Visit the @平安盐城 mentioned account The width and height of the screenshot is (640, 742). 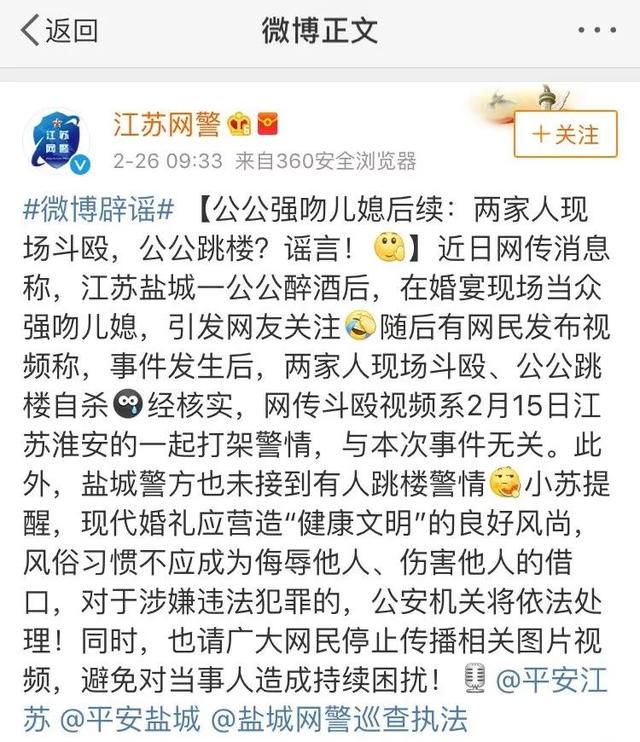point(133,717)
